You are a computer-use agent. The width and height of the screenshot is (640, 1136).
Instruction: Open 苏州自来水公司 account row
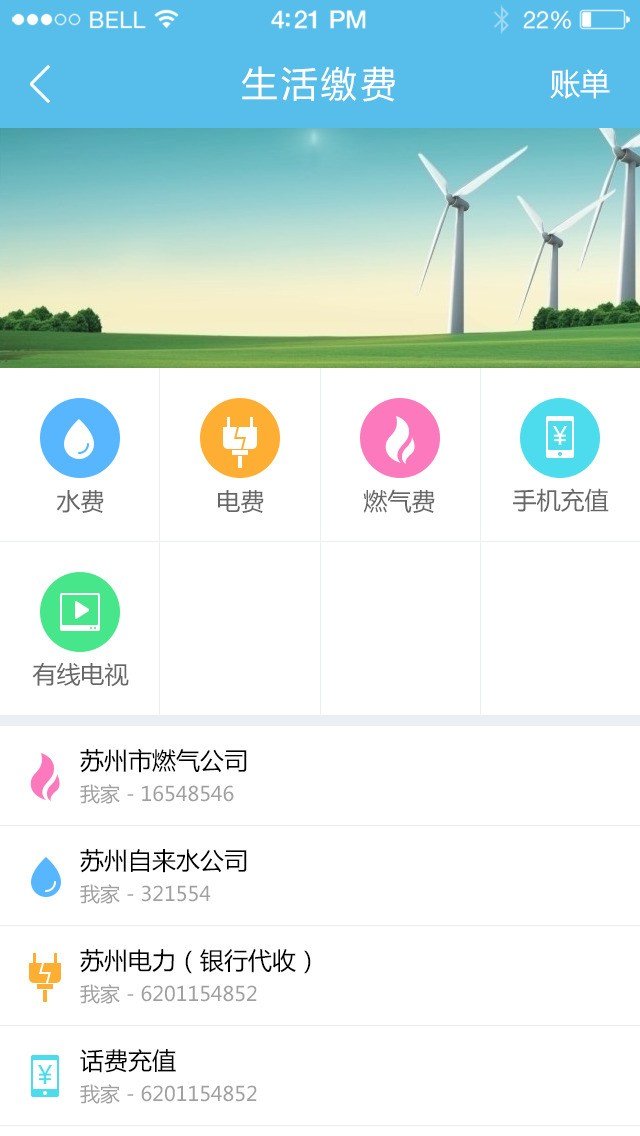[x=320, y=876]
